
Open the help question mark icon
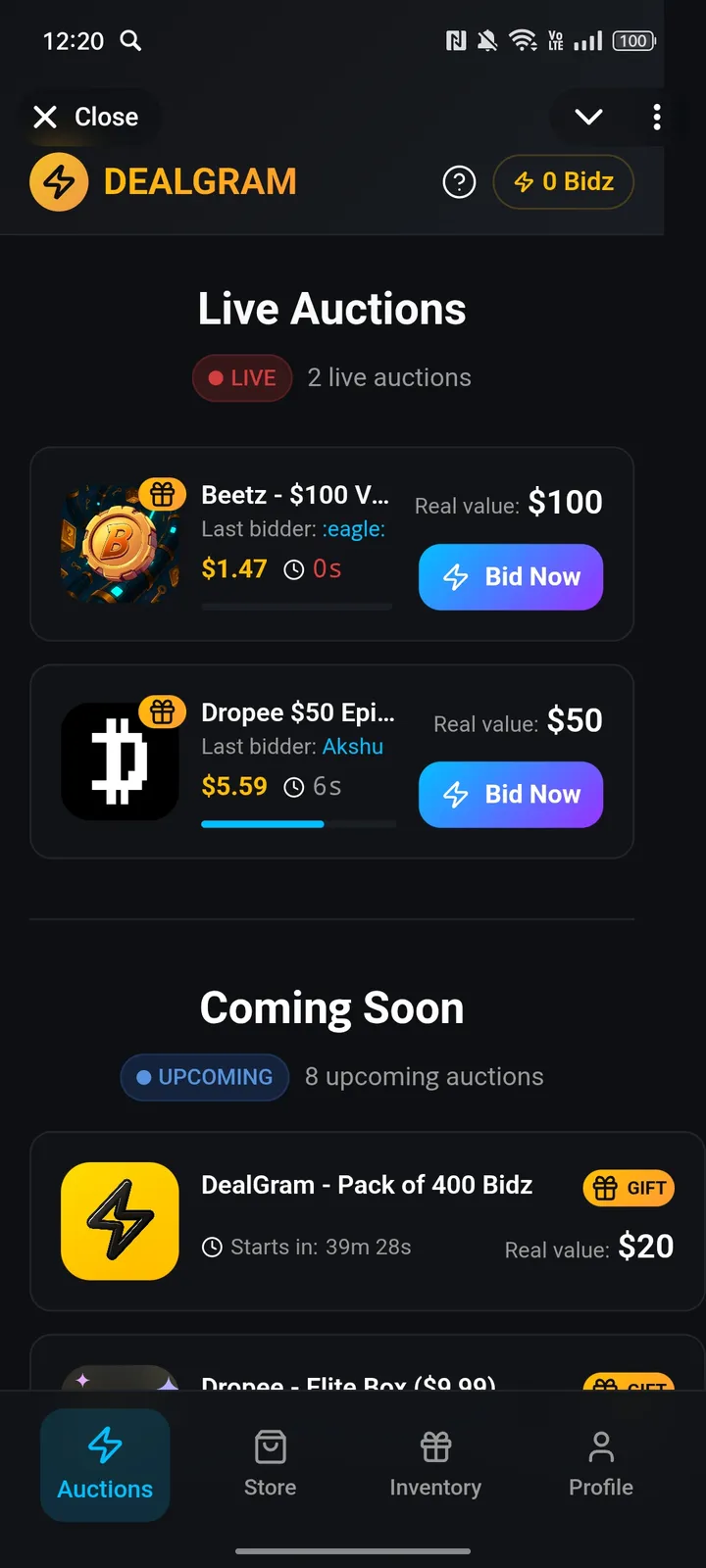click(458, 181)
